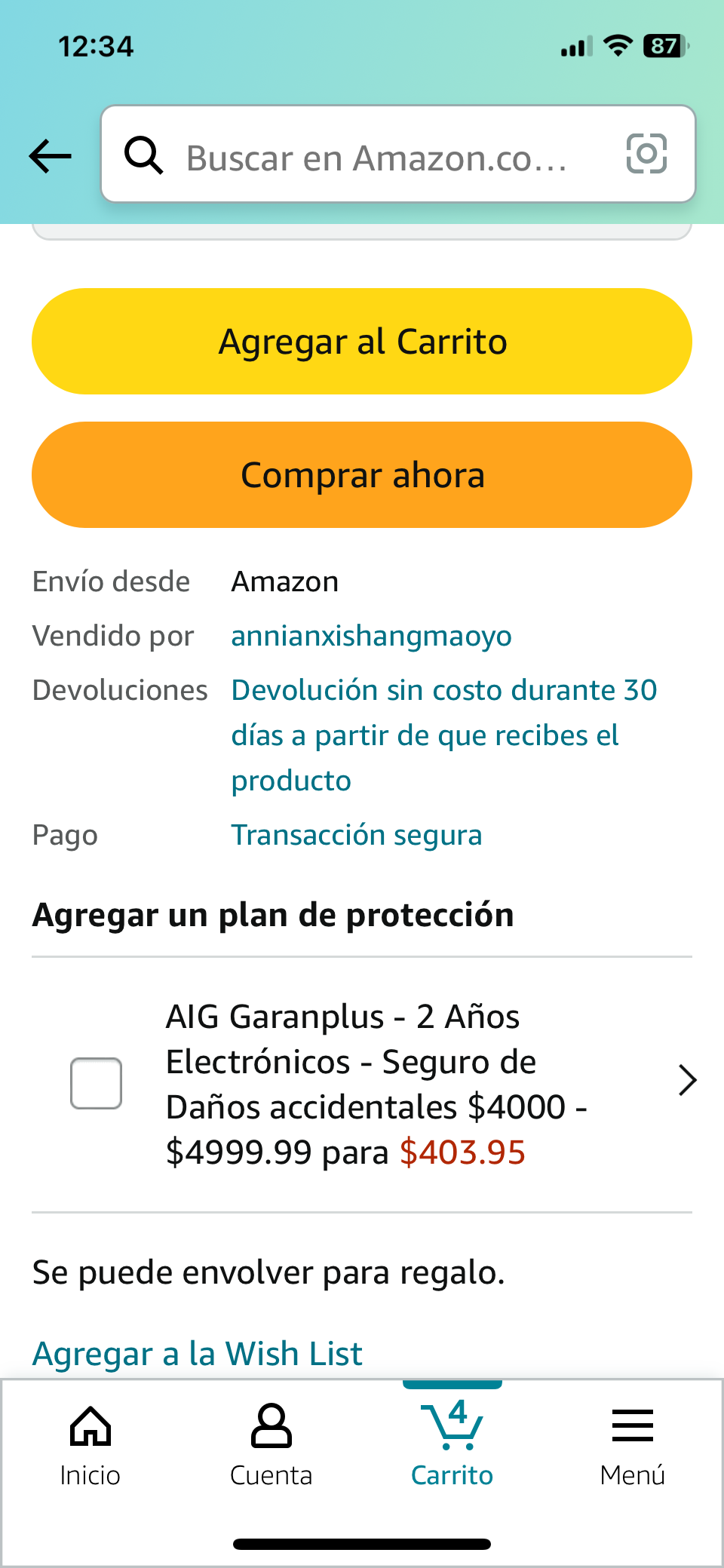Viewport: 724px width, 1568px height.
Task: Open seller annianxishangmaoyo link
Action: (371, 636)
